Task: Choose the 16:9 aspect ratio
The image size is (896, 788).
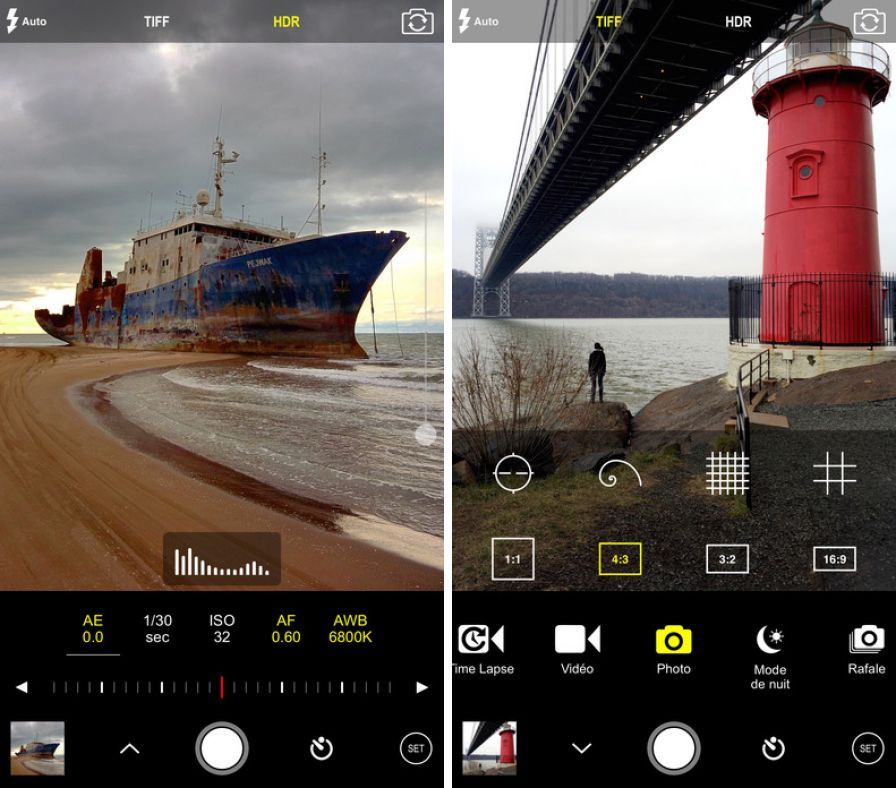Action: pyautogui.click(x=834, y=559)
